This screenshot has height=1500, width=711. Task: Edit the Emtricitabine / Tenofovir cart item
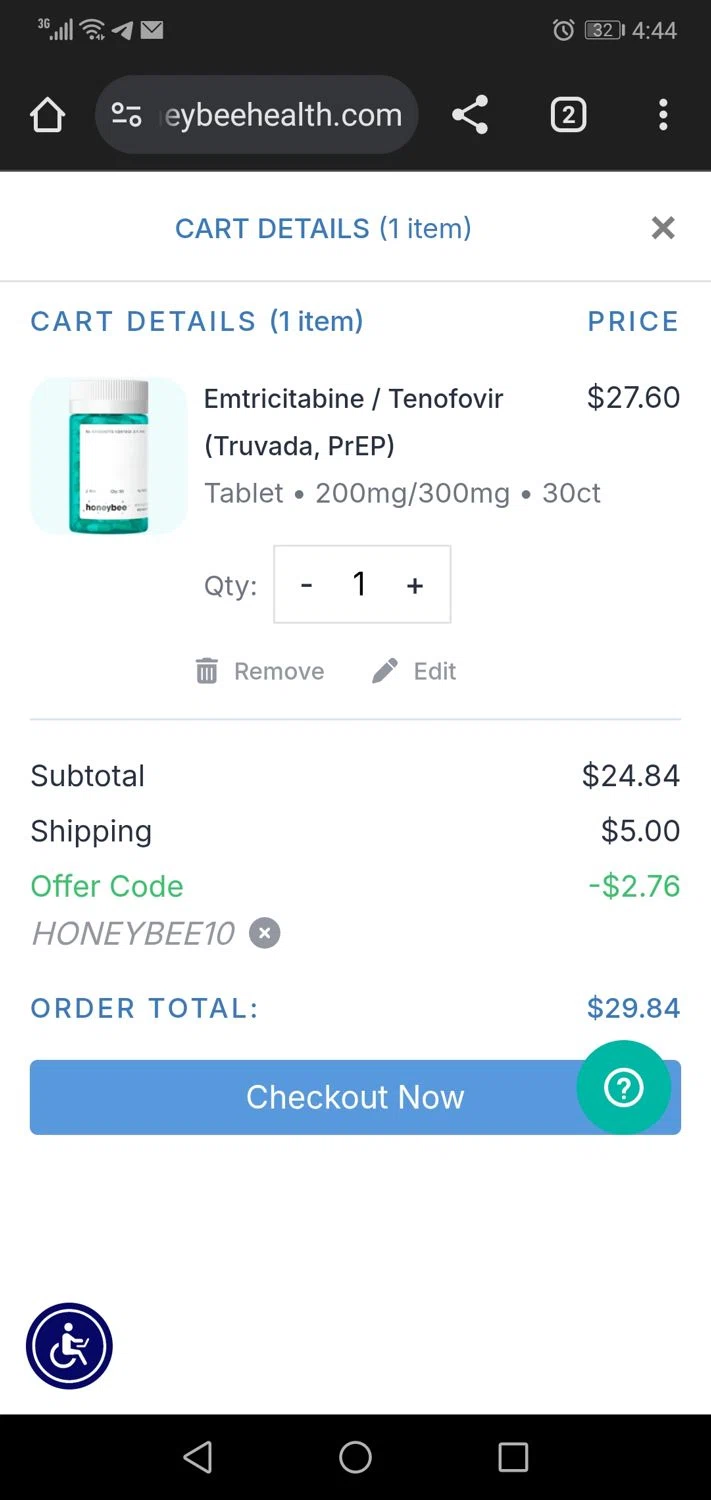pos(414,671)
